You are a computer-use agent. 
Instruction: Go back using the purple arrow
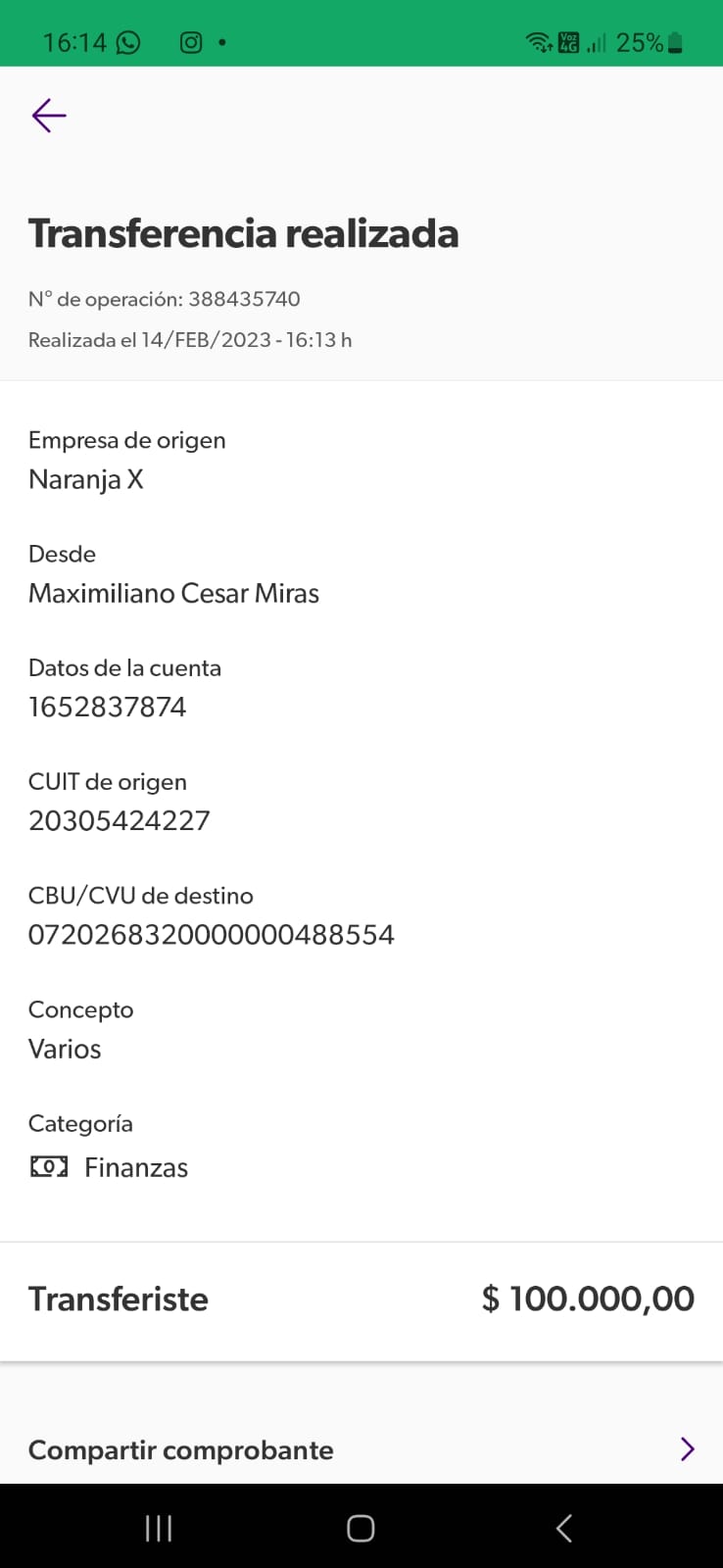48,116
